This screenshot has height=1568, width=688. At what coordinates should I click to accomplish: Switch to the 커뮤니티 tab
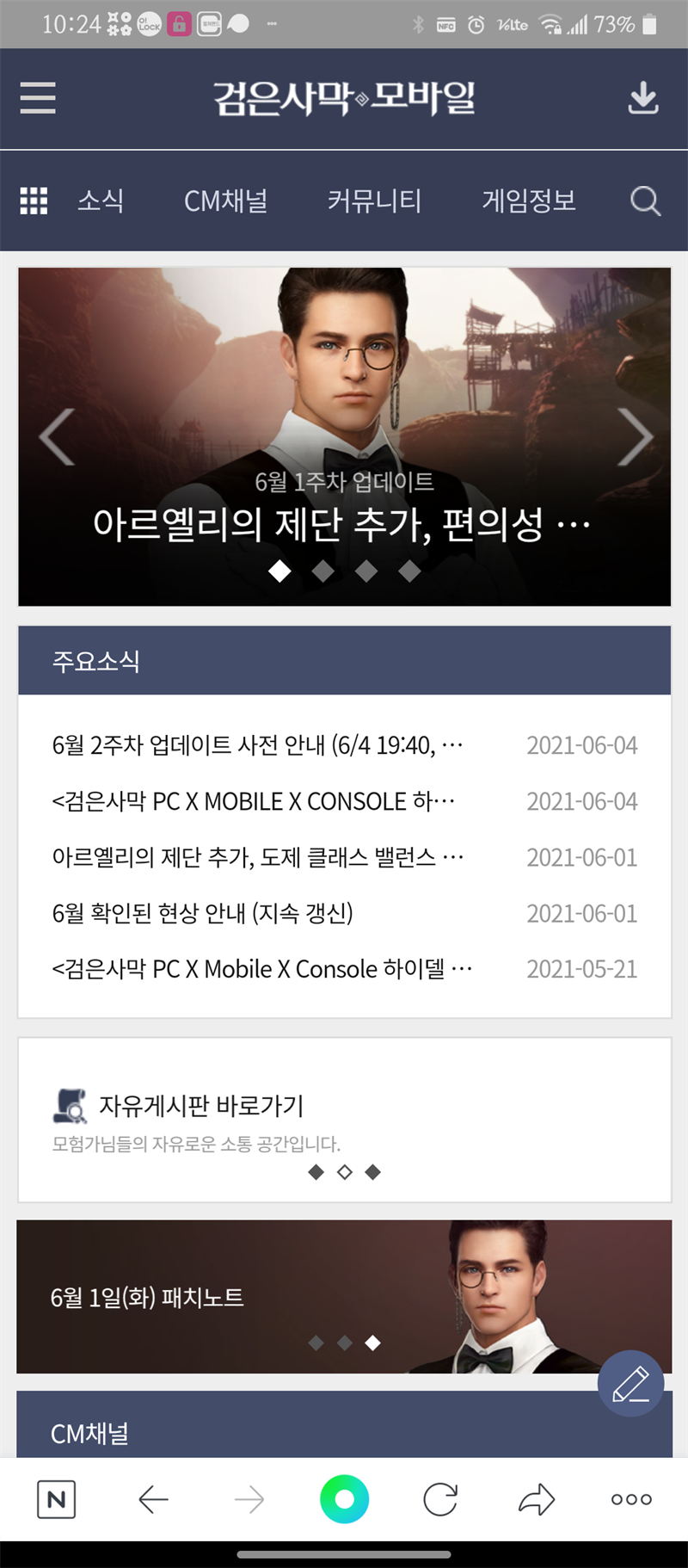[x=374, y=201]
